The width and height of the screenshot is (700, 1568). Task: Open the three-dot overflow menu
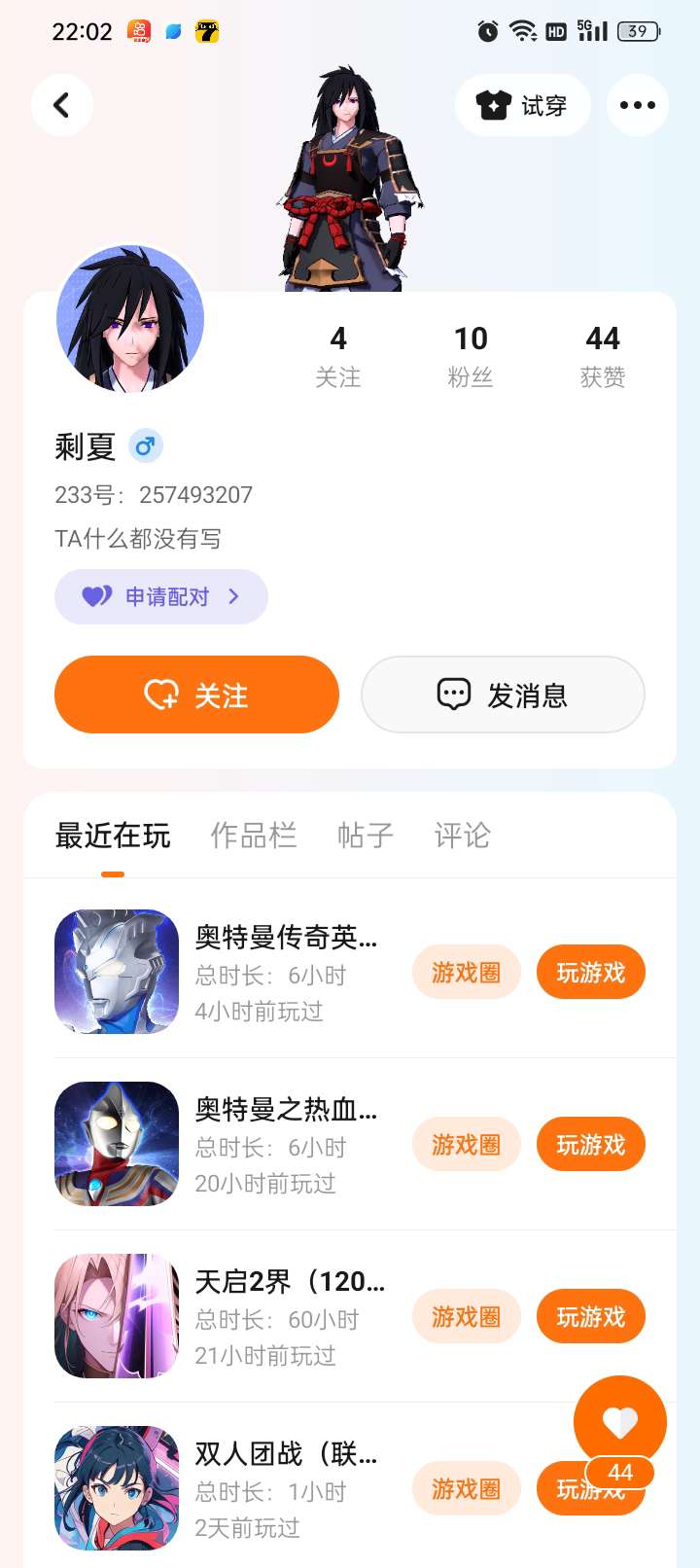coord(637,105)
